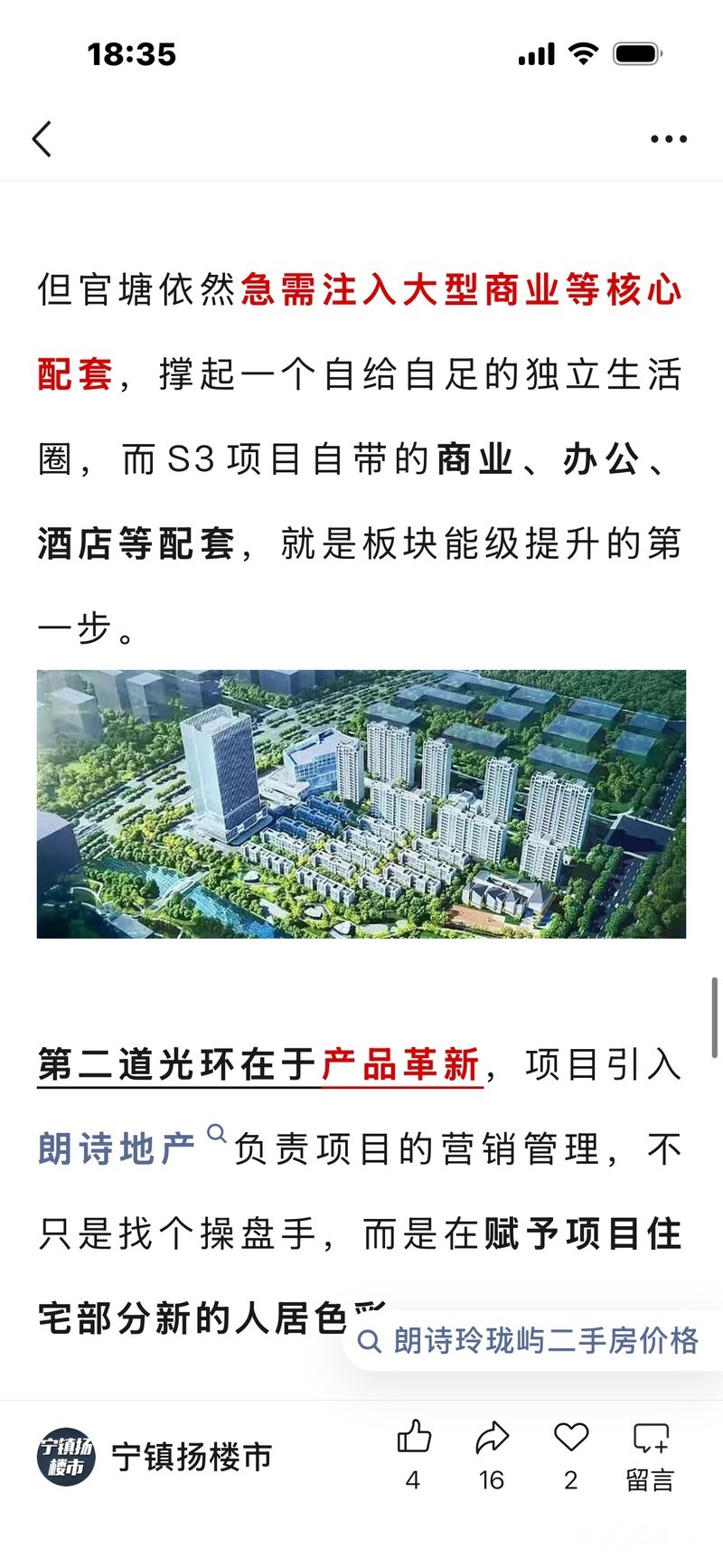
Task: Tap the 朗诗玲珑屿二手房价格 search suggestion
Action: pyautogui.click(x=533, y=1340)
